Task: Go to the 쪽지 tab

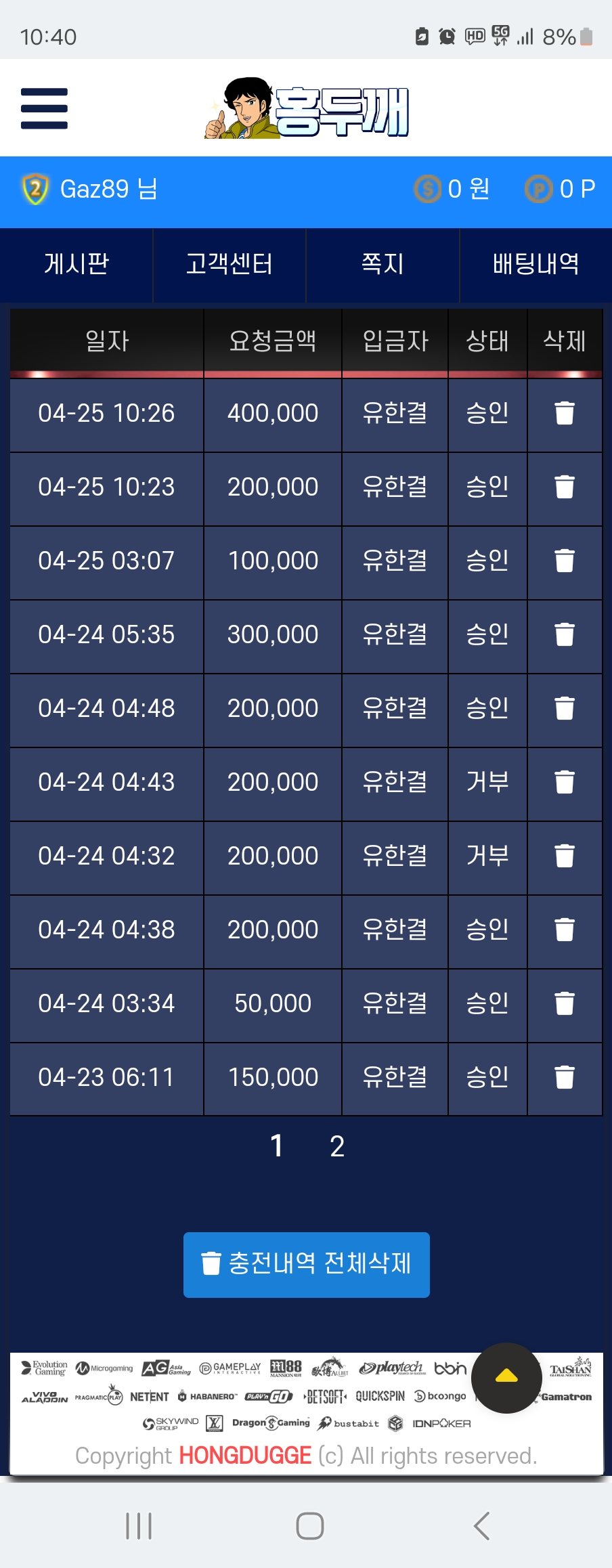Action: point(383,264)
